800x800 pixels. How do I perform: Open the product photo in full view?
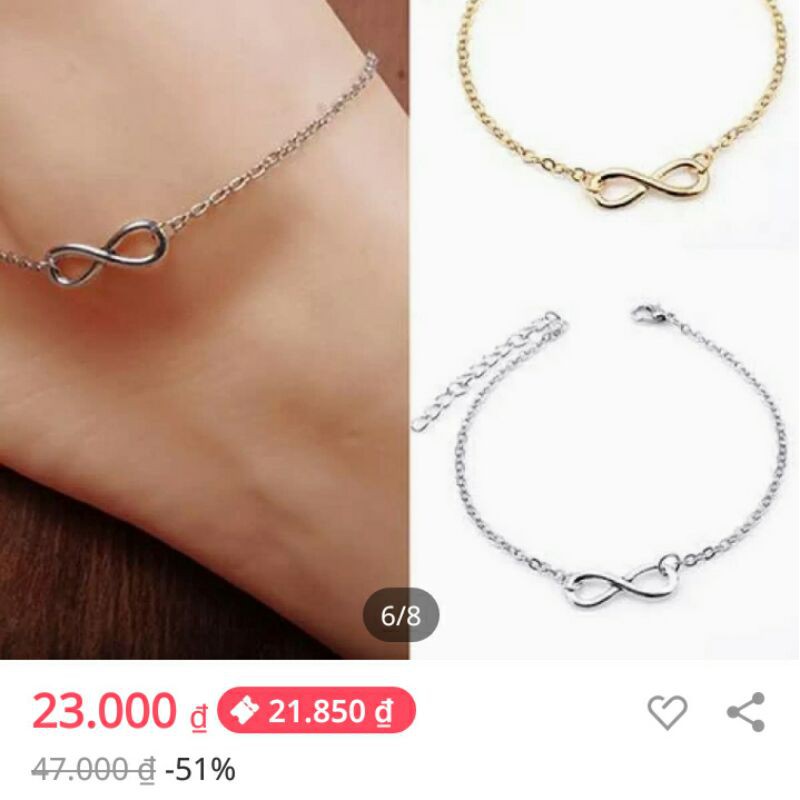click(x=400, y=330)
